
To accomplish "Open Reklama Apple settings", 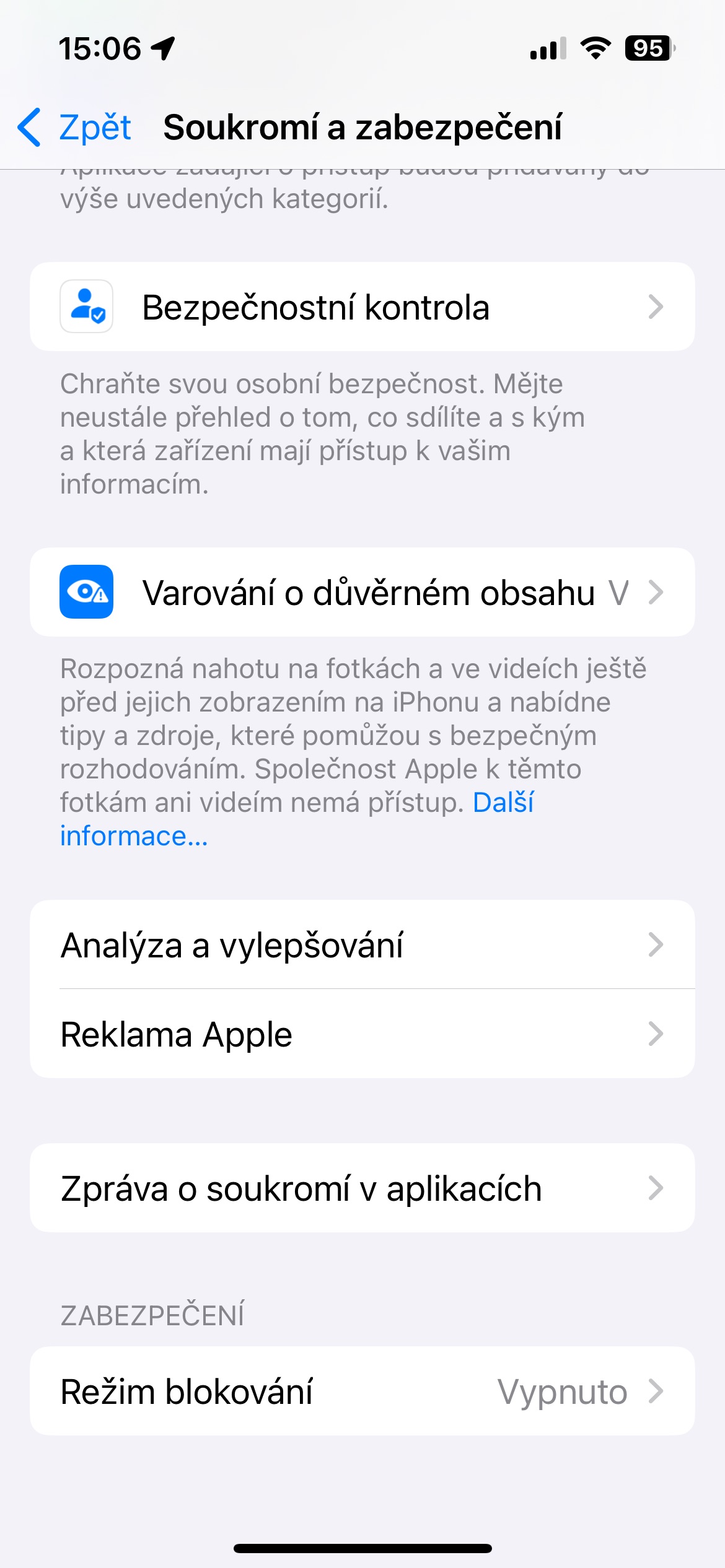I will click(362, 1034).
